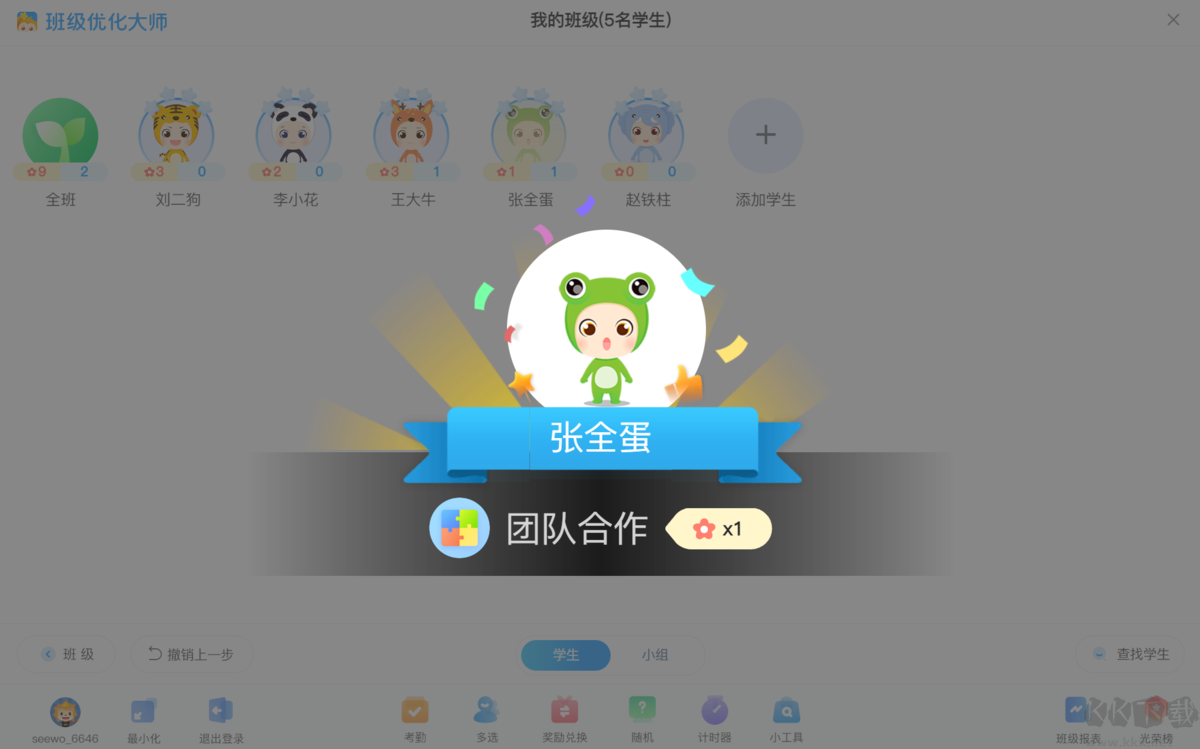
Task: Open student 刘二狗's card
Action: [x=177, y=137]
